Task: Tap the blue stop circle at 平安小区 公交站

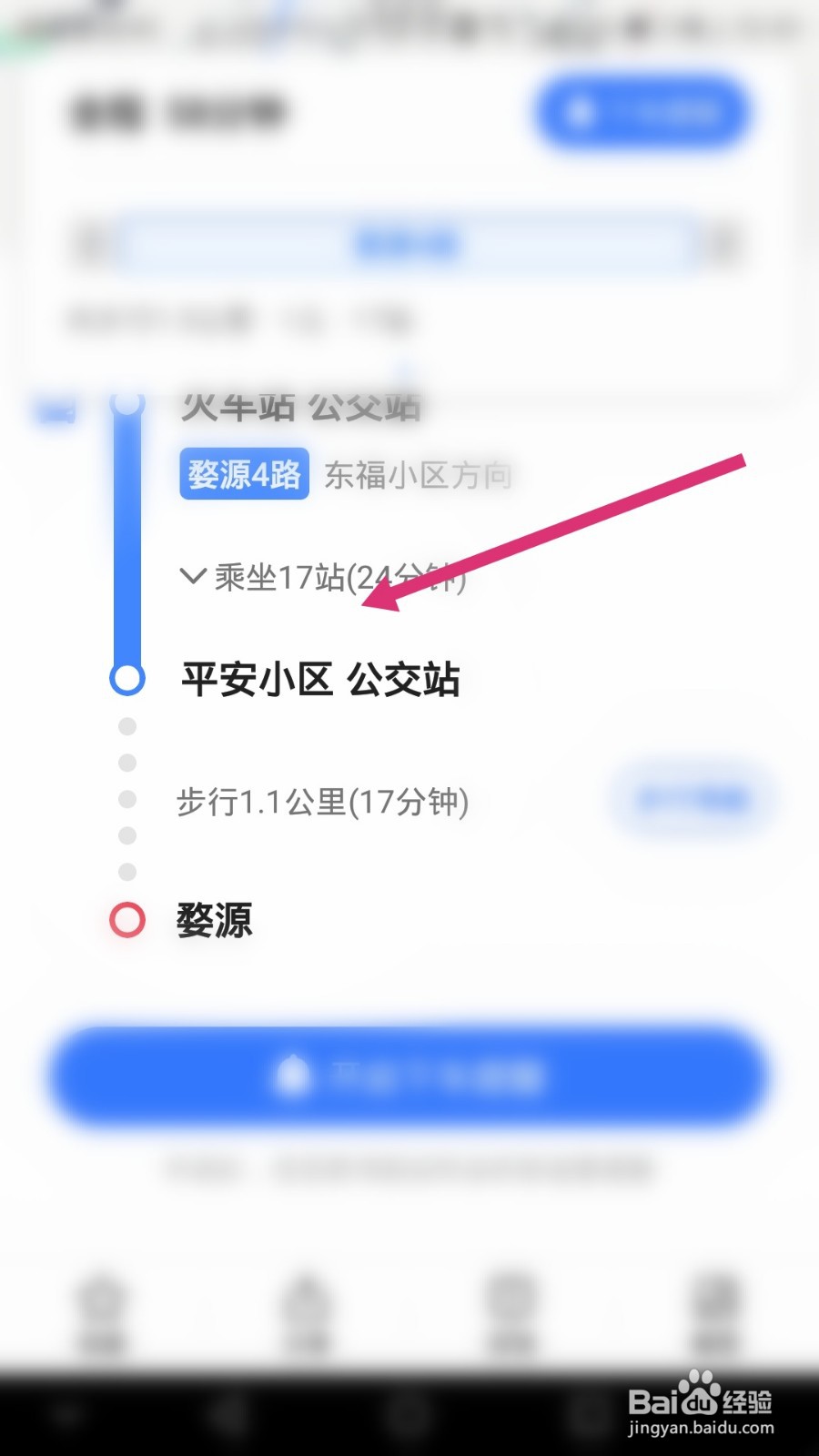Action: pyautogui.click(x=126, y=678)
